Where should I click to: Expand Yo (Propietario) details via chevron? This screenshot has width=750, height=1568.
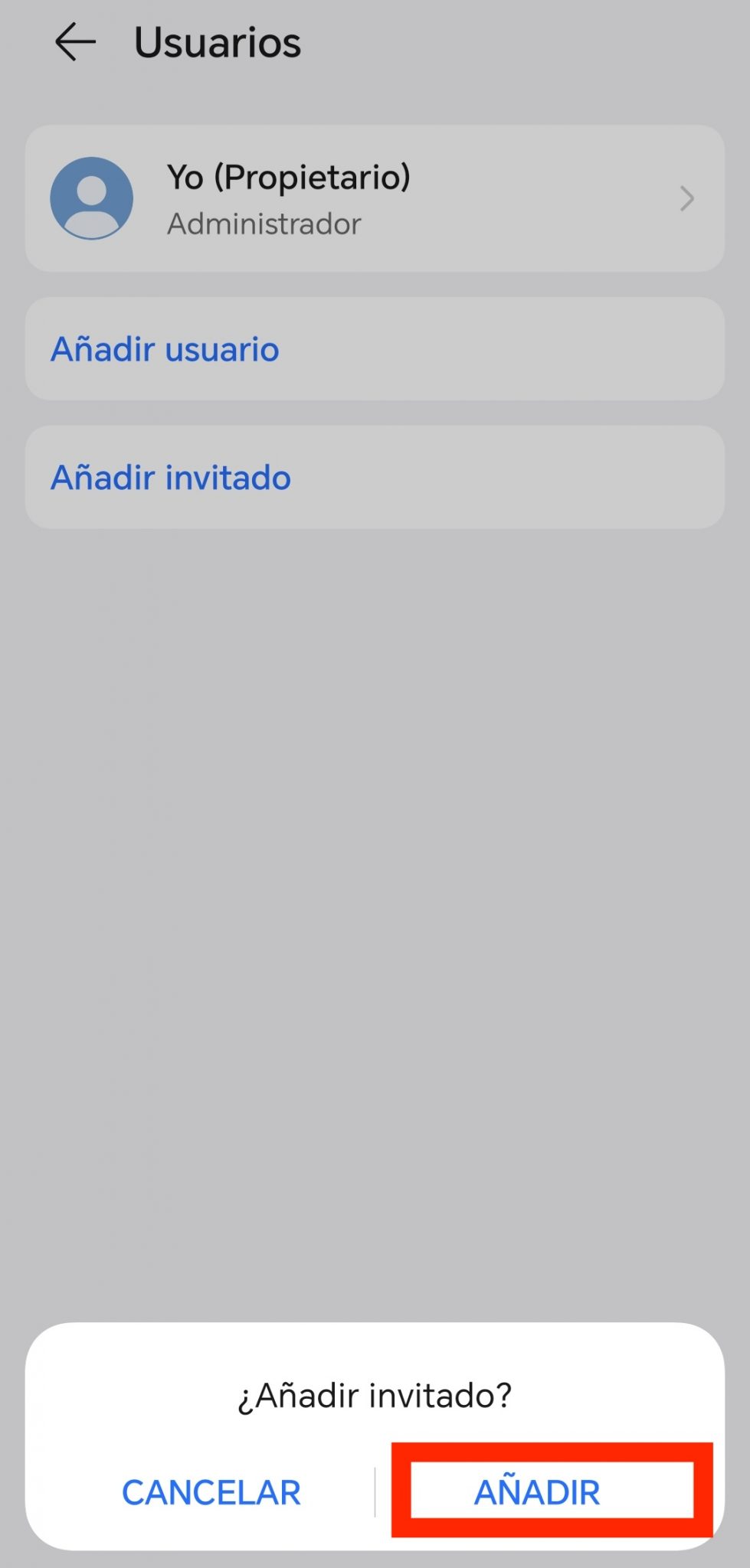(688, 198)
